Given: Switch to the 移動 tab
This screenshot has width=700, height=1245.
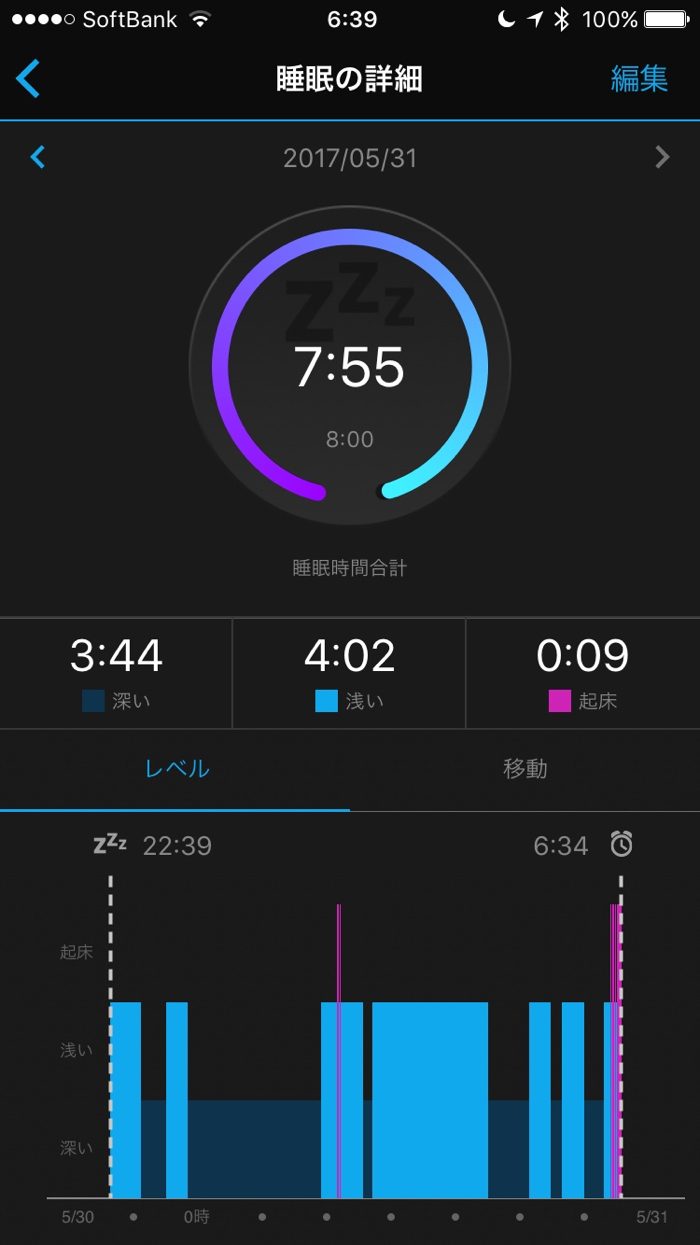Looking at the screenshot, I should (x=524, y=769).
